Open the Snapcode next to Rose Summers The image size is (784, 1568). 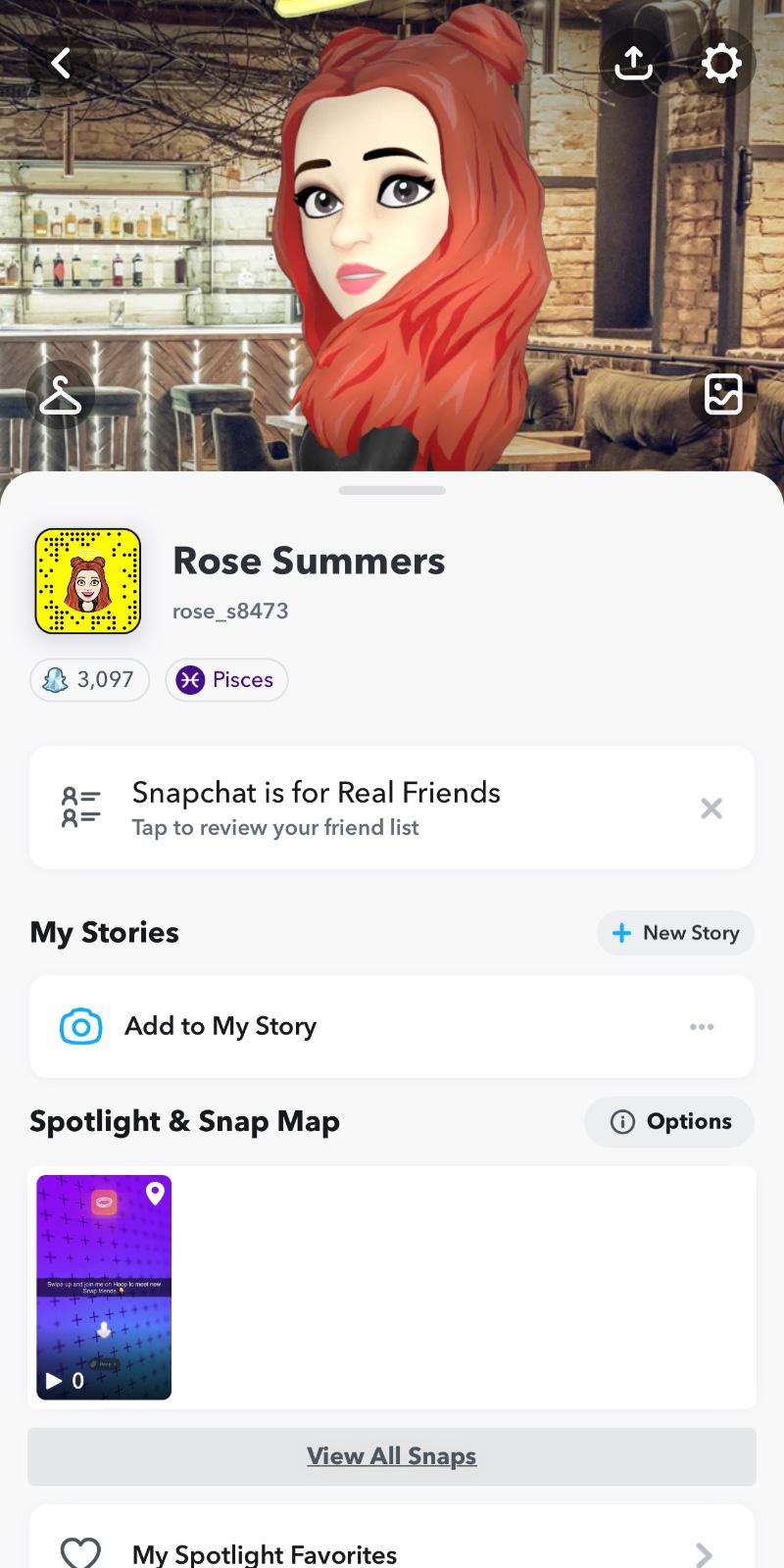[88, 581]
